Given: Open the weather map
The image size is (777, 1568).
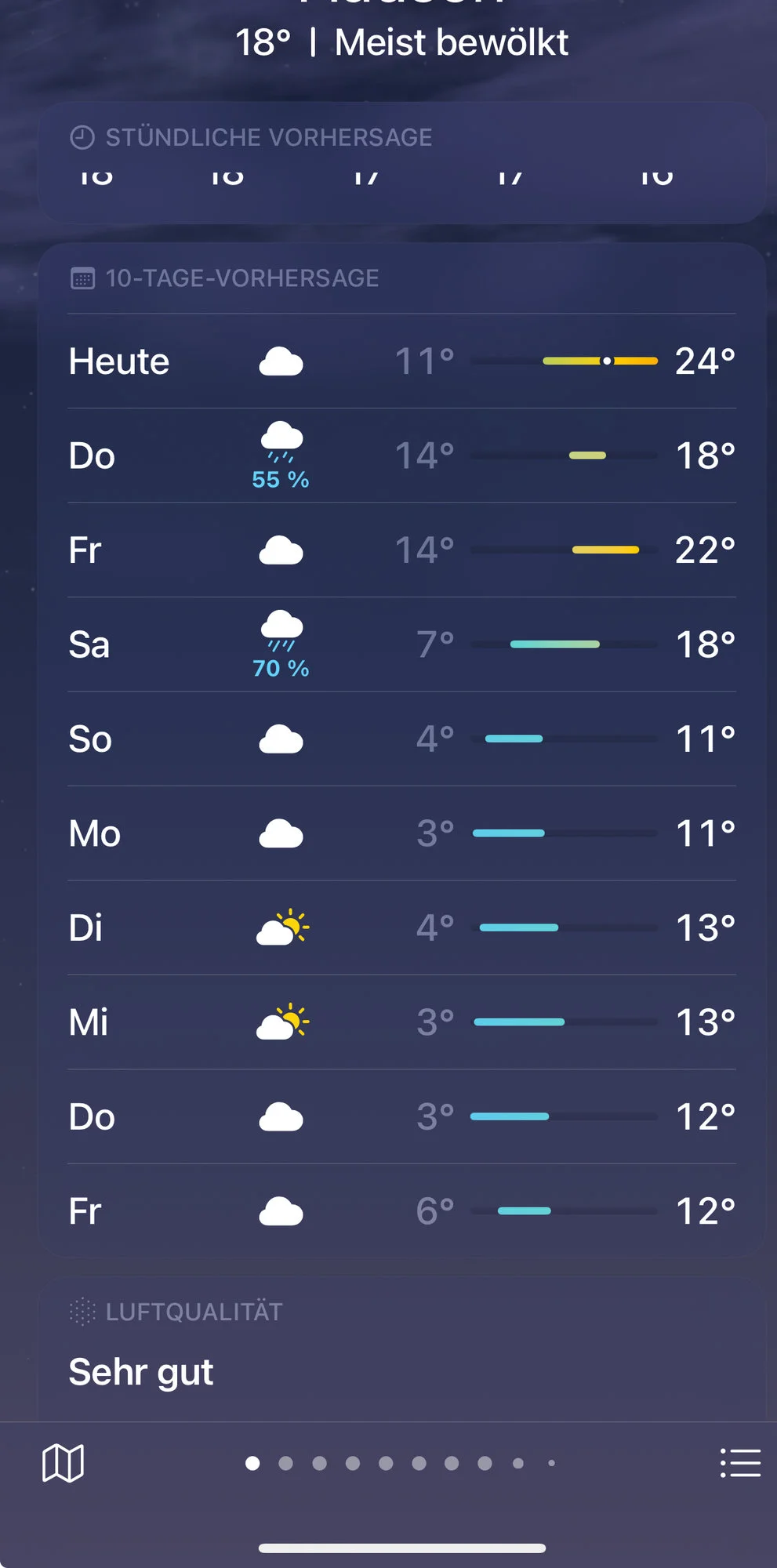Looking at the screenshot, I should [63, 1463].
